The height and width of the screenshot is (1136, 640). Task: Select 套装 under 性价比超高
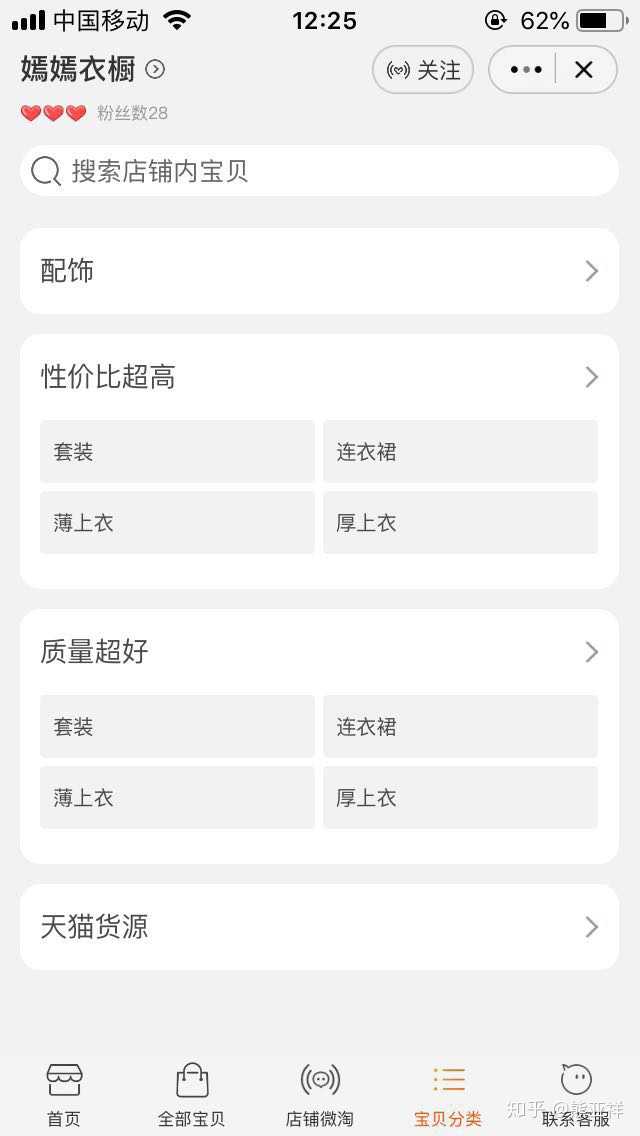click(177, 452)
